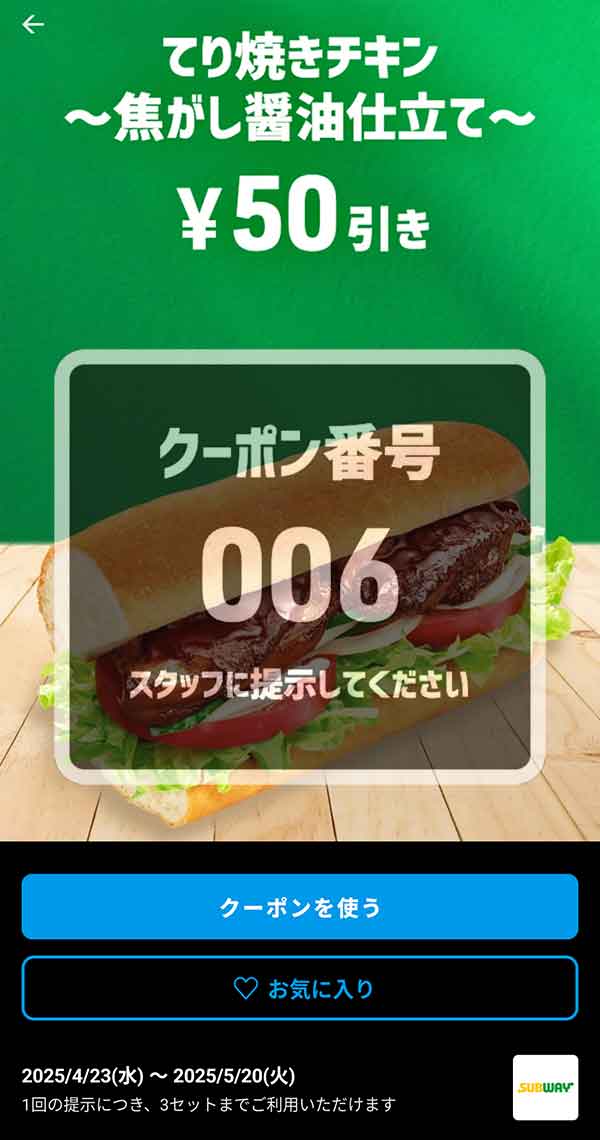
Task: Tap the クーポンを使う button
Action: pos(300,907)
